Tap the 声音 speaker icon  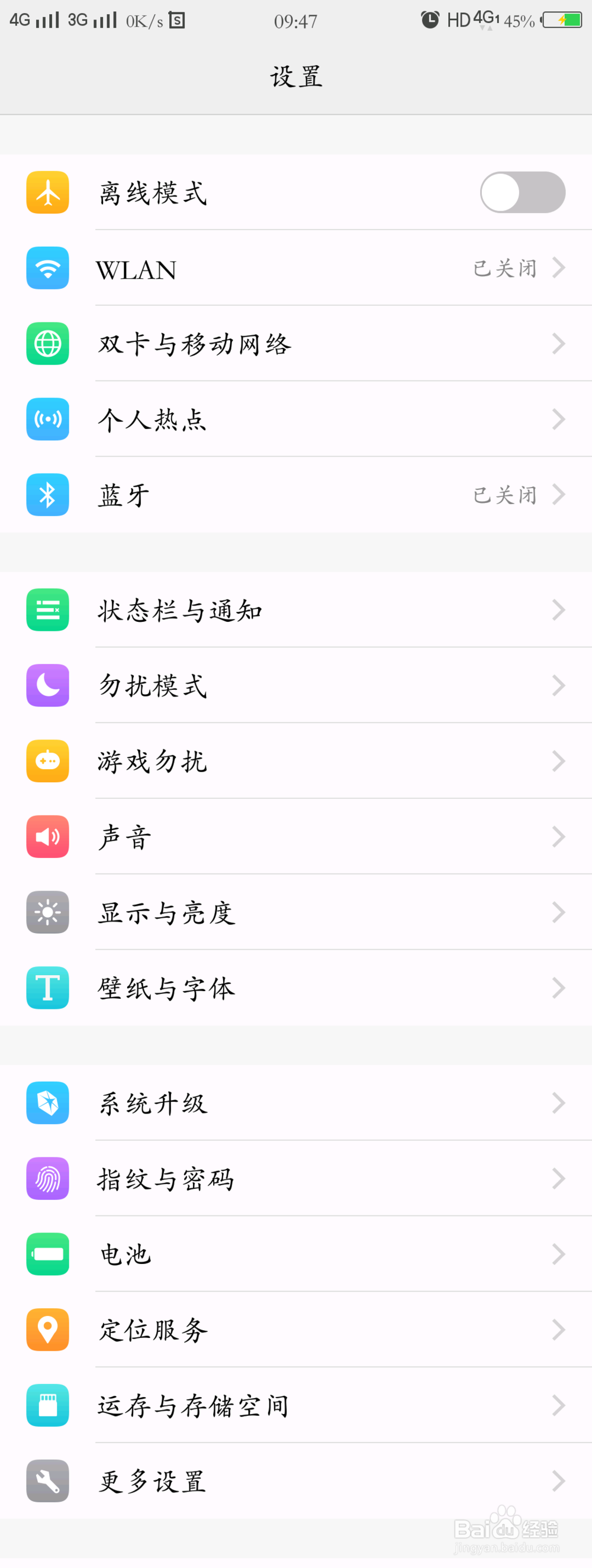(47, 837)
